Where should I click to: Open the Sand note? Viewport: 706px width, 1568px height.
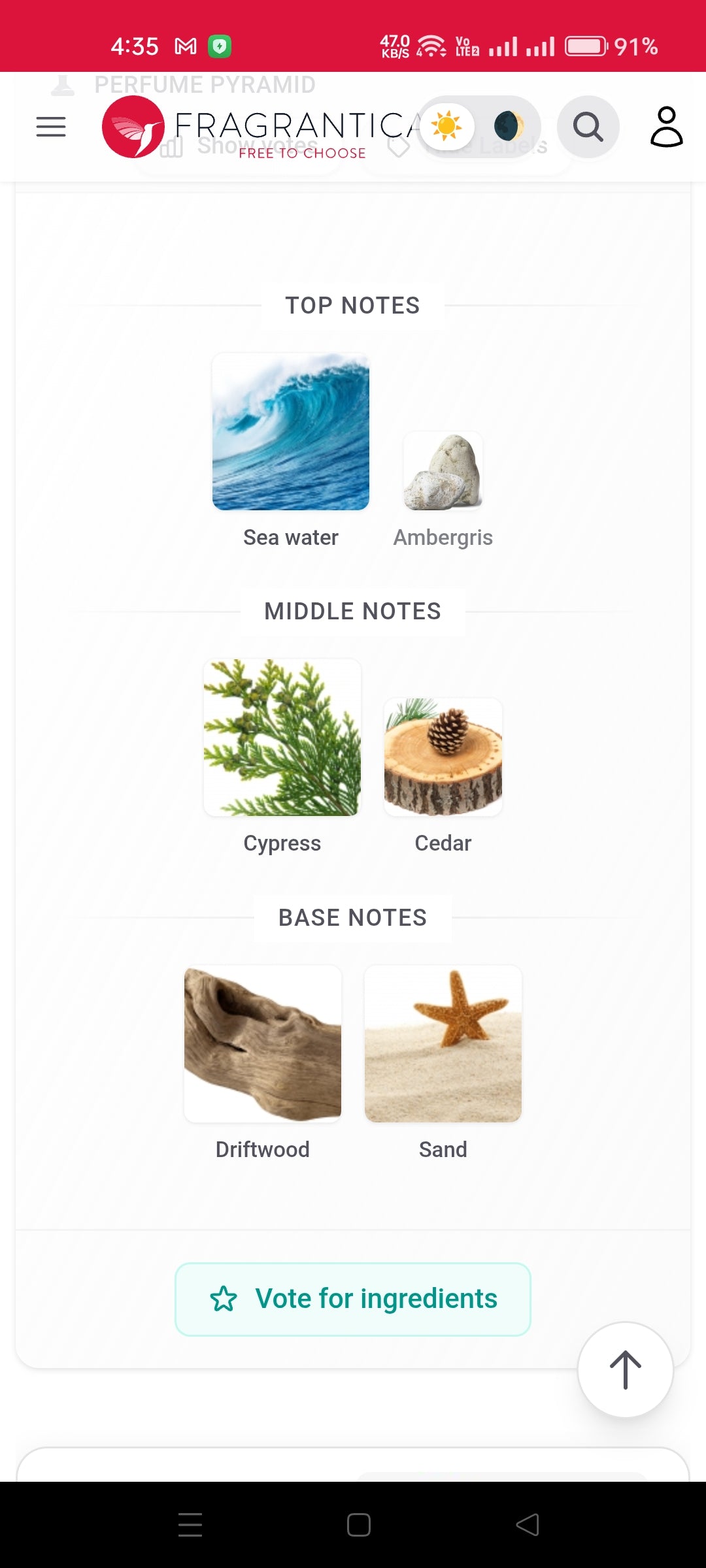443,1063
